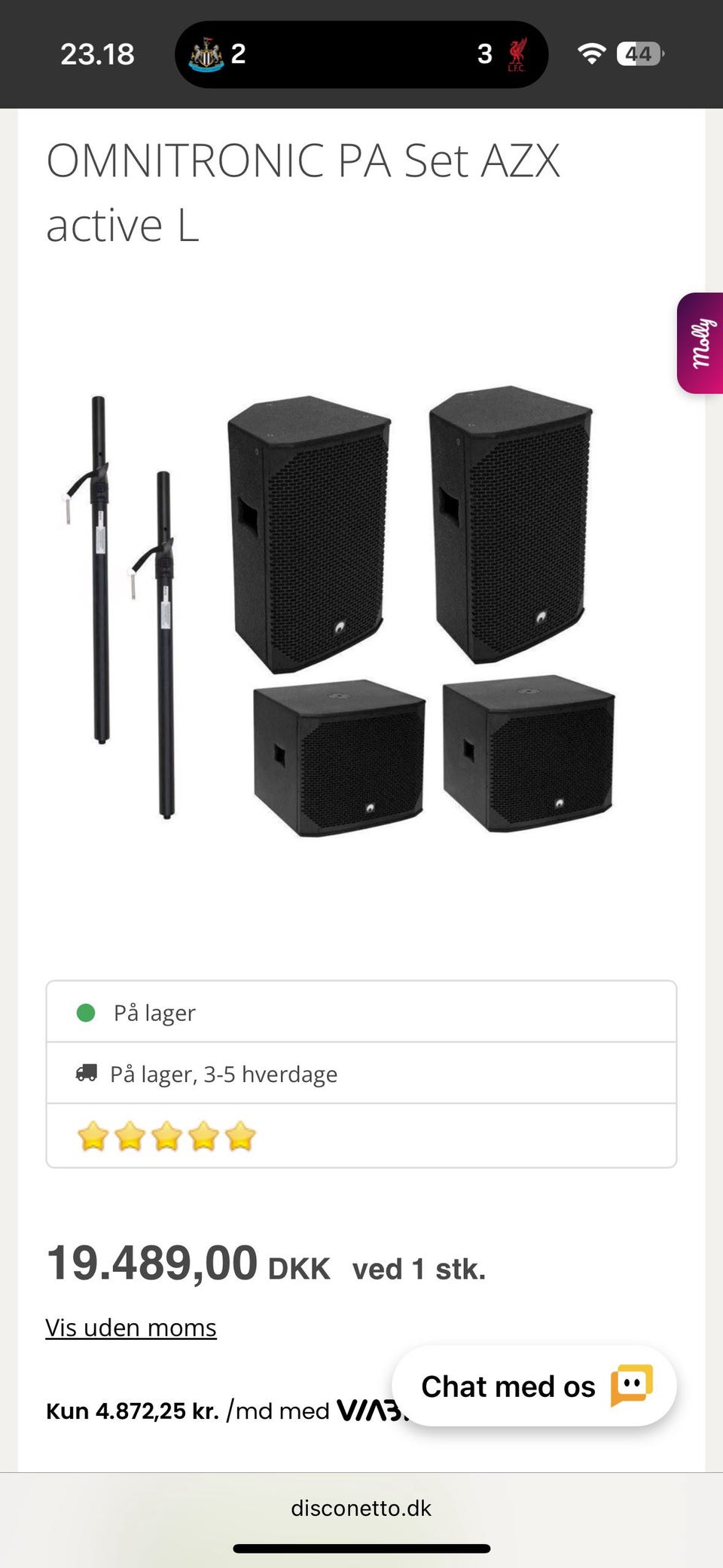This screenshot has width=723, height=1568.
Task: Open the five-star rating reviews
Action: point(166,1136)
